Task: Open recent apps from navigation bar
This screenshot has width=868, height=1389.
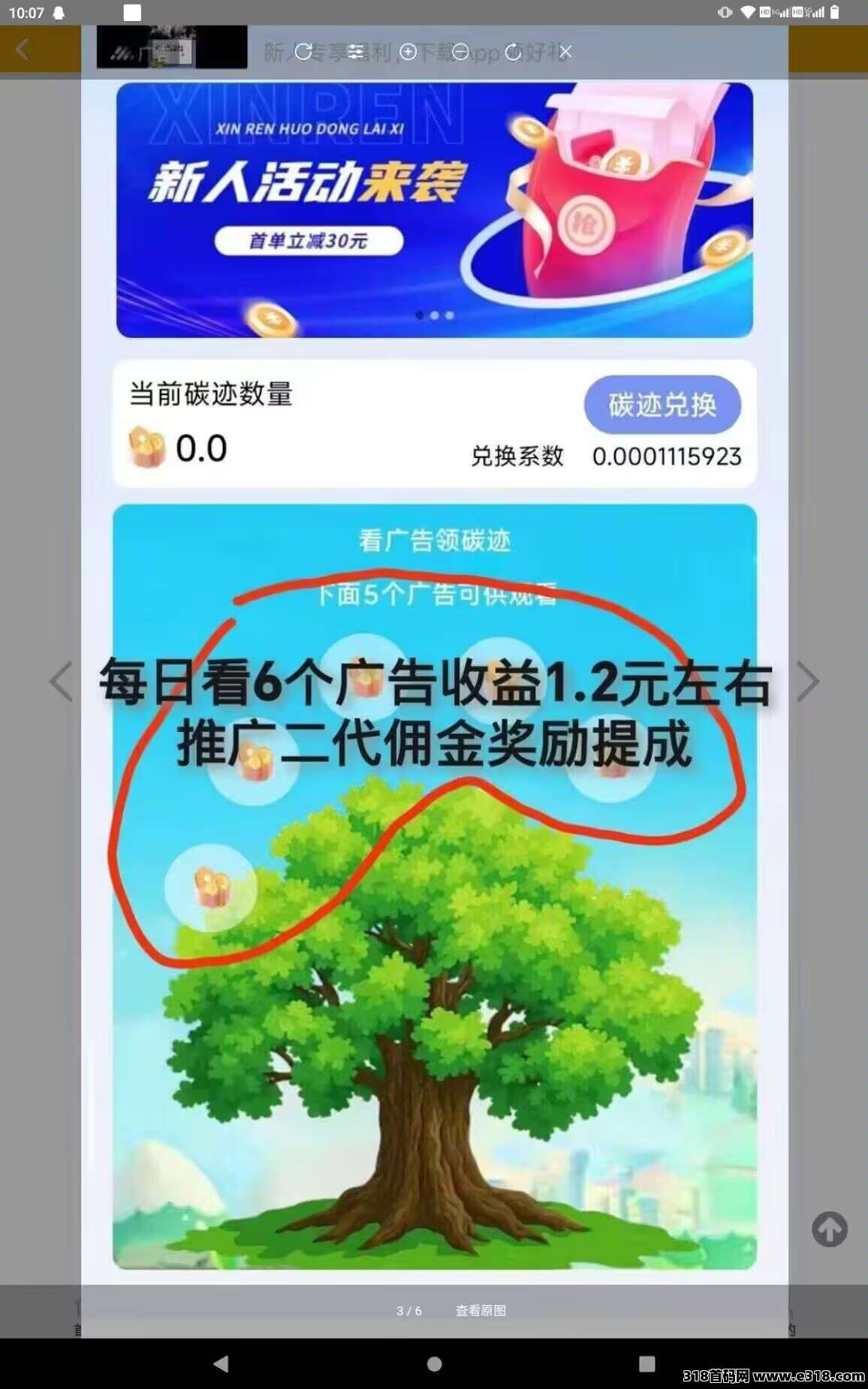Action: coord(646,1363)
